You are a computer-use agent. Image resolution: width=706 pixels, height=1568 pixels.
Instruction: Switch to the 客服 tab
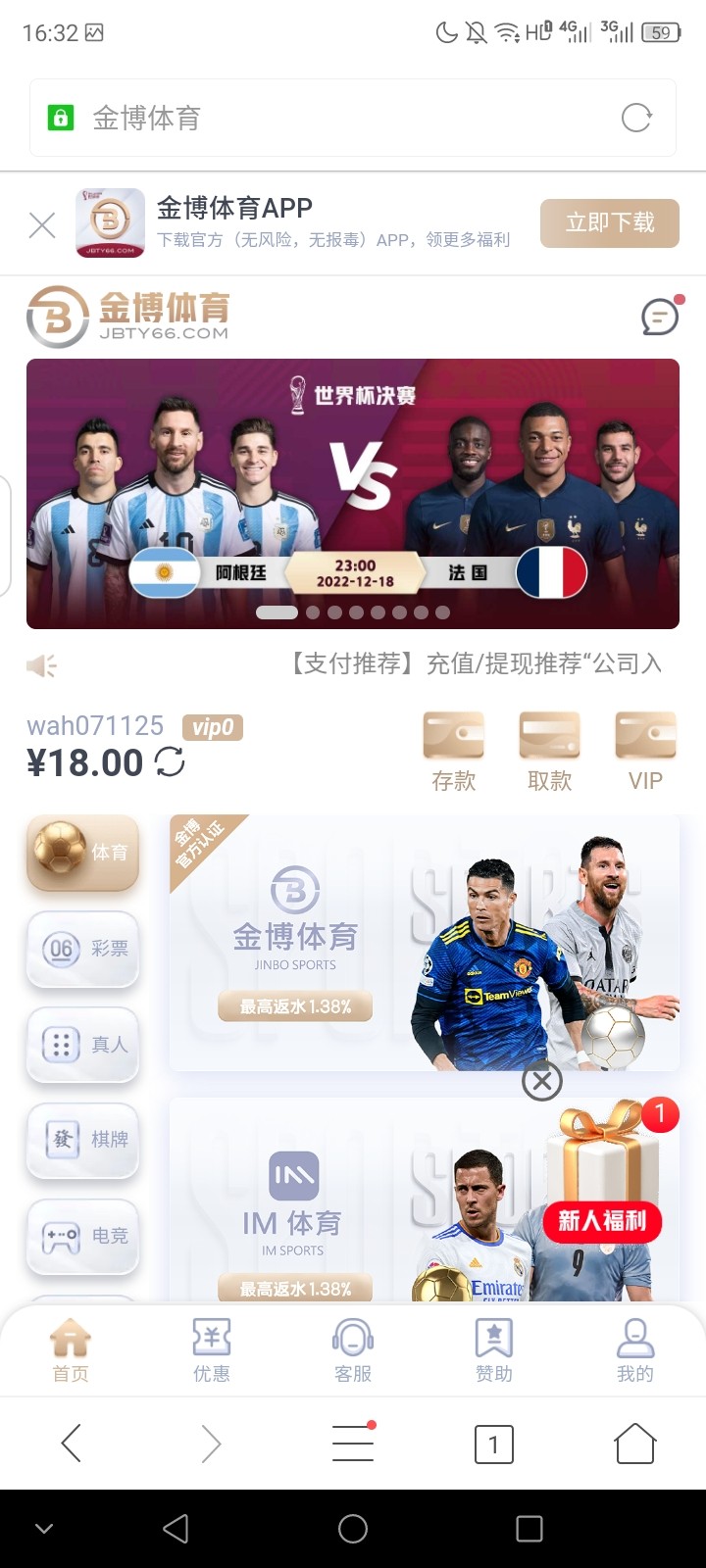coord(353,1349)
